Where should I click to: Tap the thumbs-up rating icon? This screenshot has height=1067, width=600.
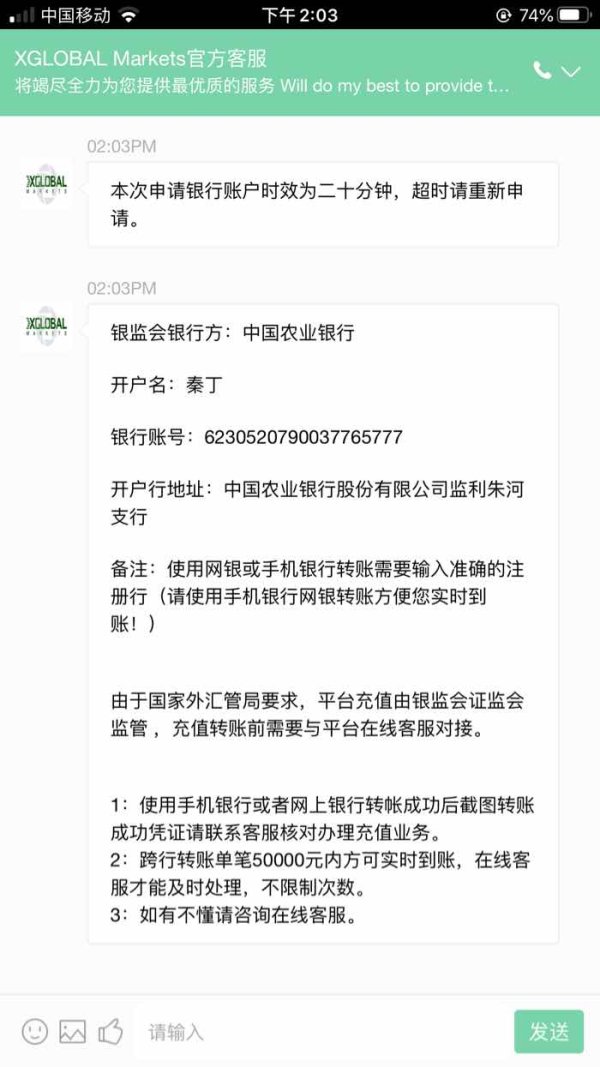(110, 1031)
